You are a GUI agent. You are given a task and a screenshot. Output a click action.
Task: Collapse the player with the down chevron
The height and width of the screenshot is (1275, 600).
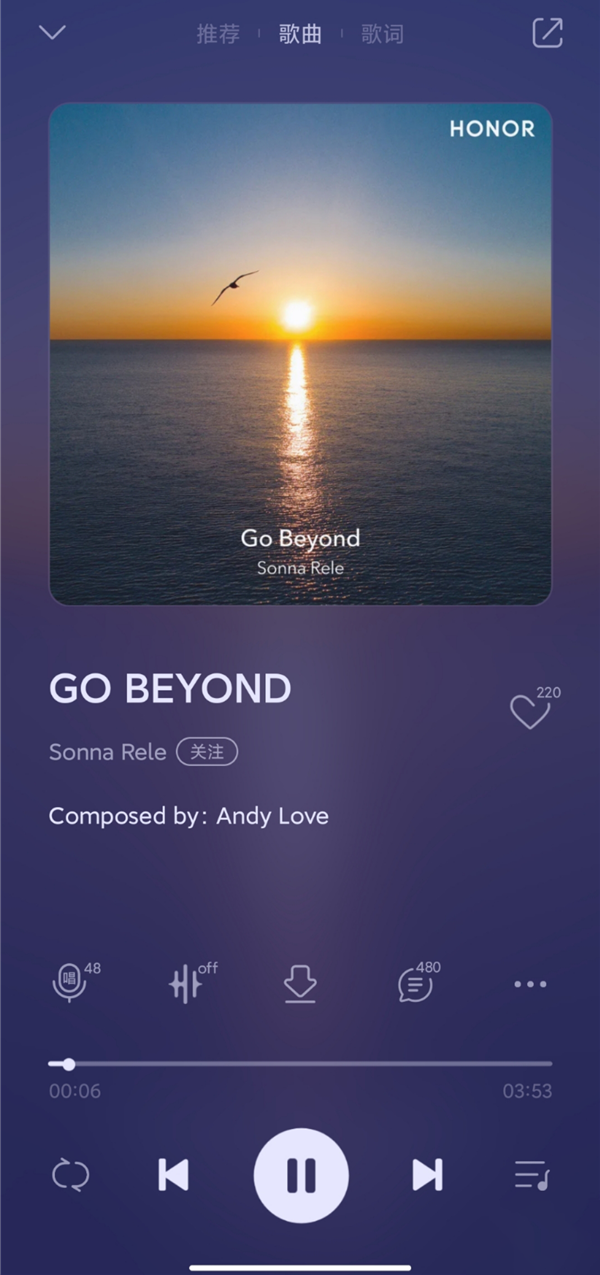(52, 33)
